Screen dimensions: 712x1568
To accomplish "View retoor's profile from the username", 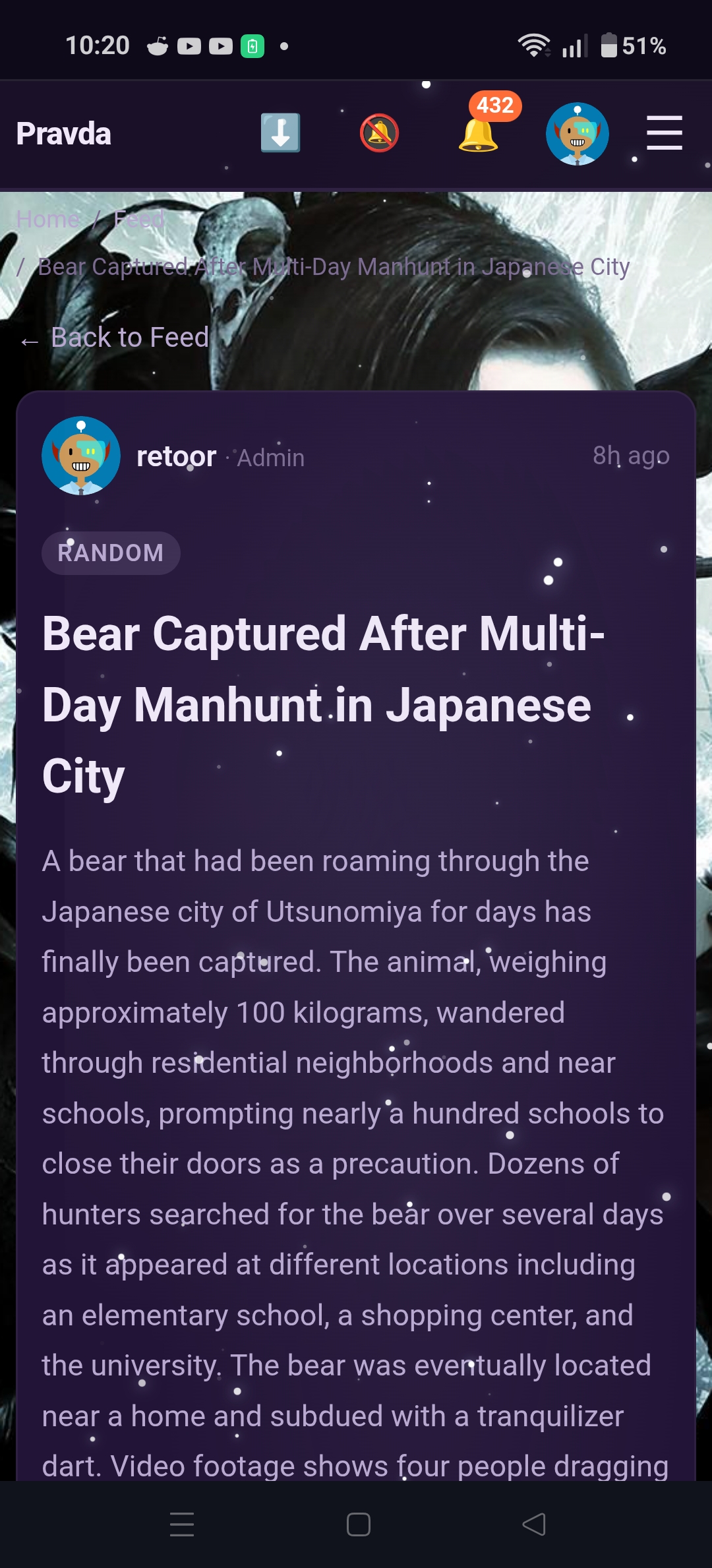I will tap(176, 456).
